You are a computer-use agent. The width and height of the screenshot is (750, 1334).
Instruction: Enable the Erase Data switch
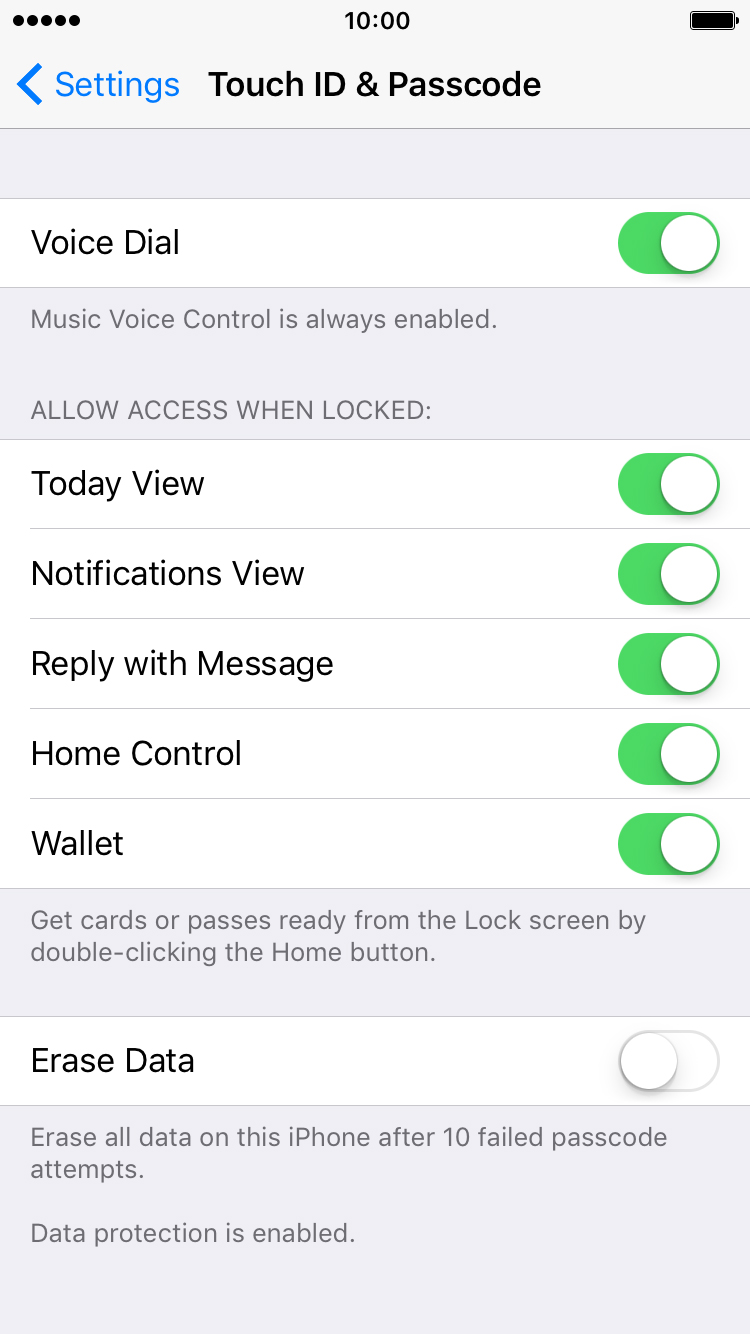pos(669,1061)
